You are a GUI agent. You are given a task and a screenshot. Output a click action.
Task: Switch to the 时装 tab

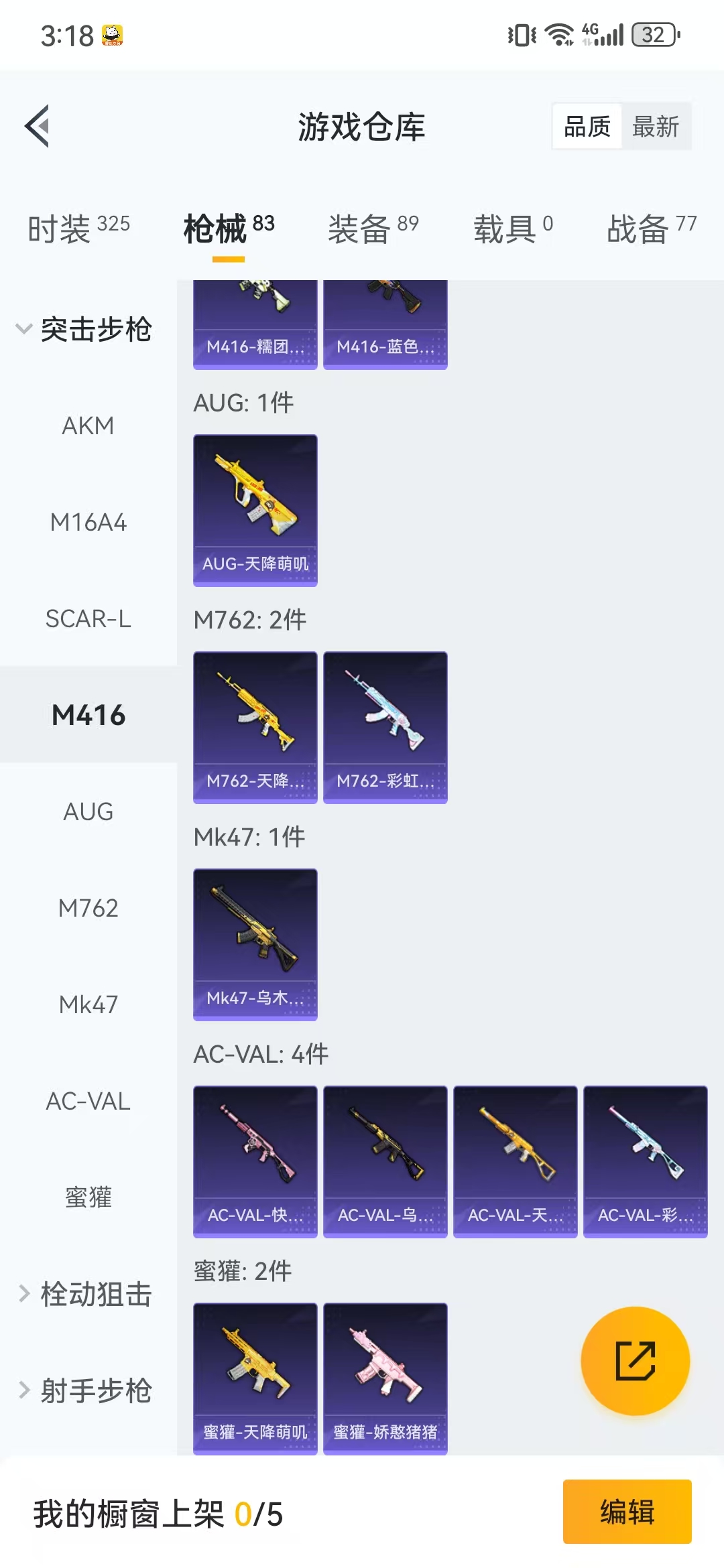79,228
